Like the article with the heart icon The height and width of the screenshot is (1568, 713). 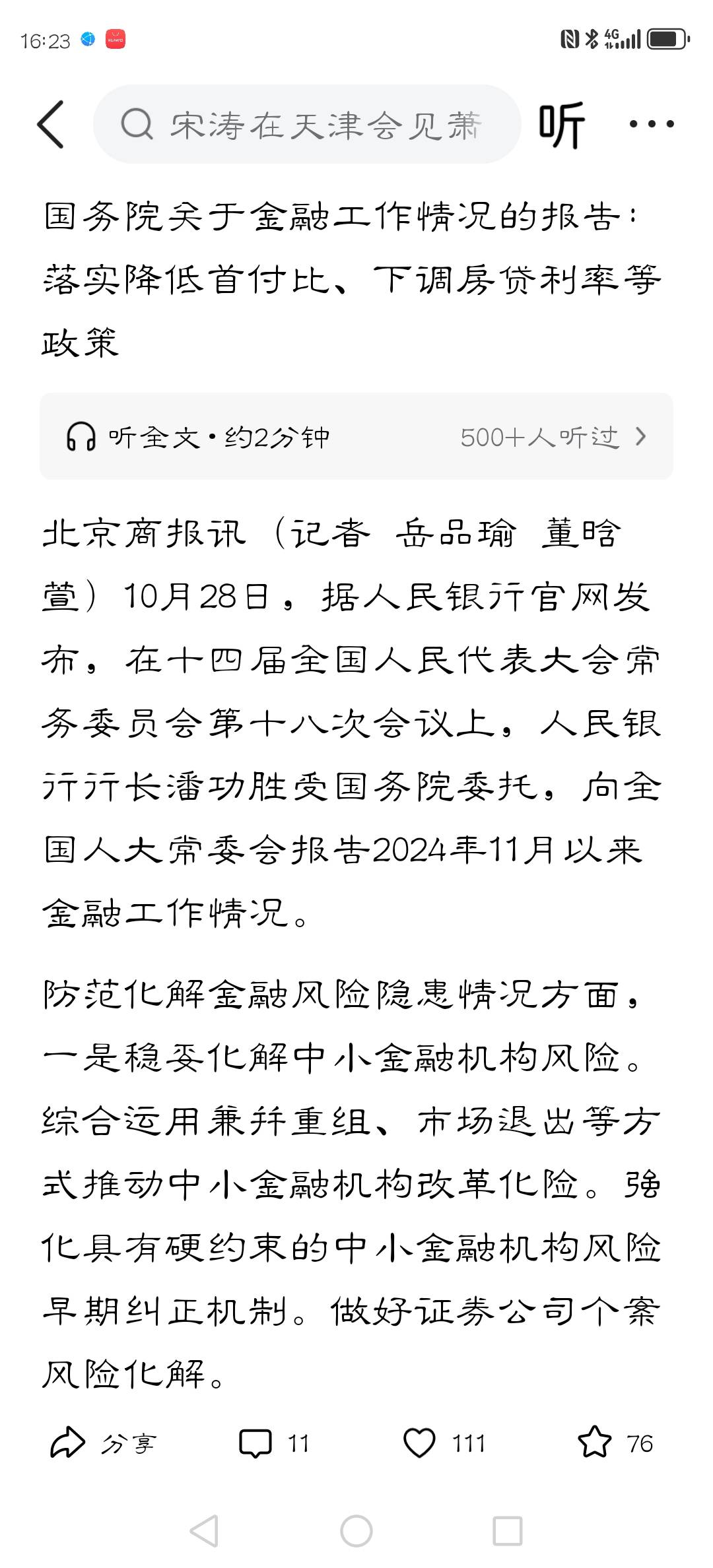[444, 1443]
